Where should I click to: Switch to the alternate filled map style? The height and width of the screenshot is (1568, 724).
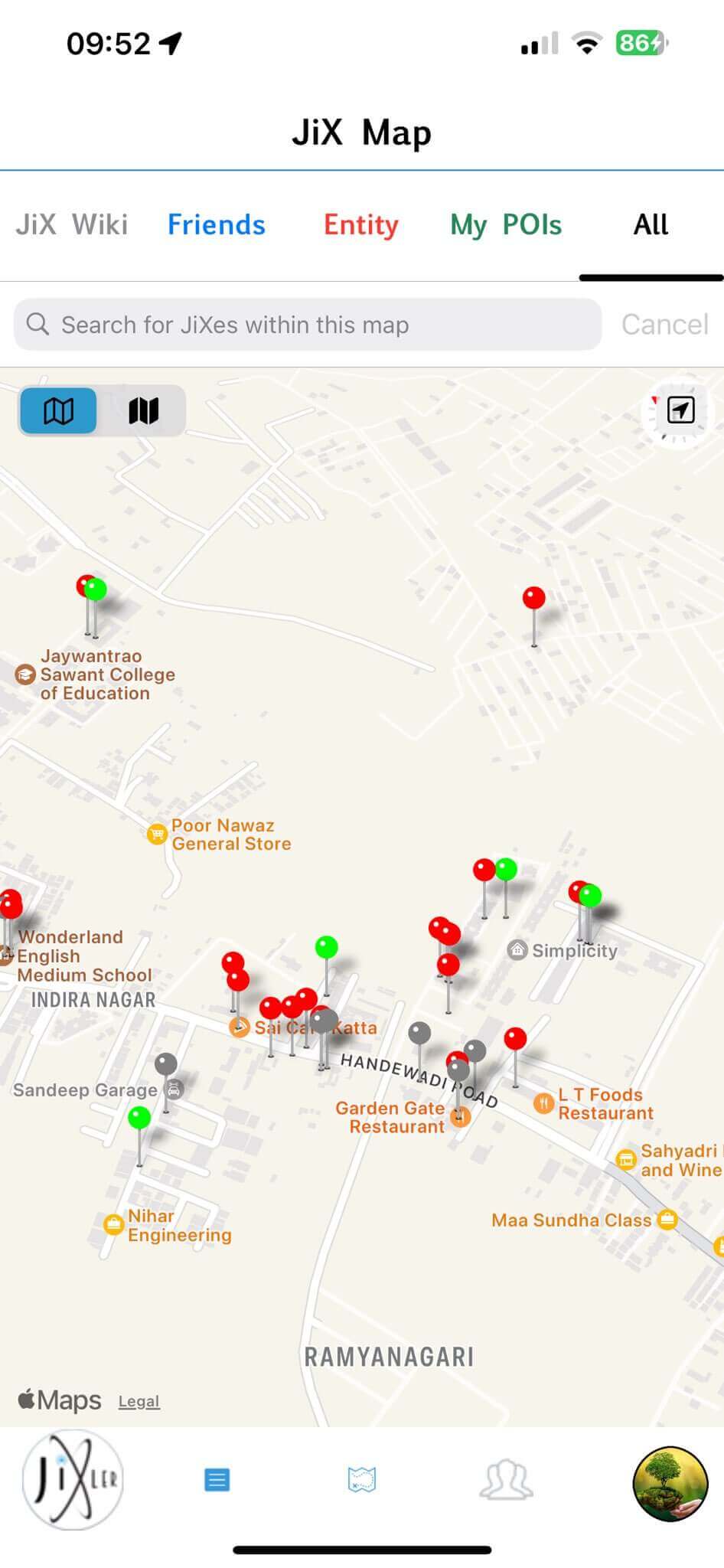pyautogui.click(x=143, y=411)
